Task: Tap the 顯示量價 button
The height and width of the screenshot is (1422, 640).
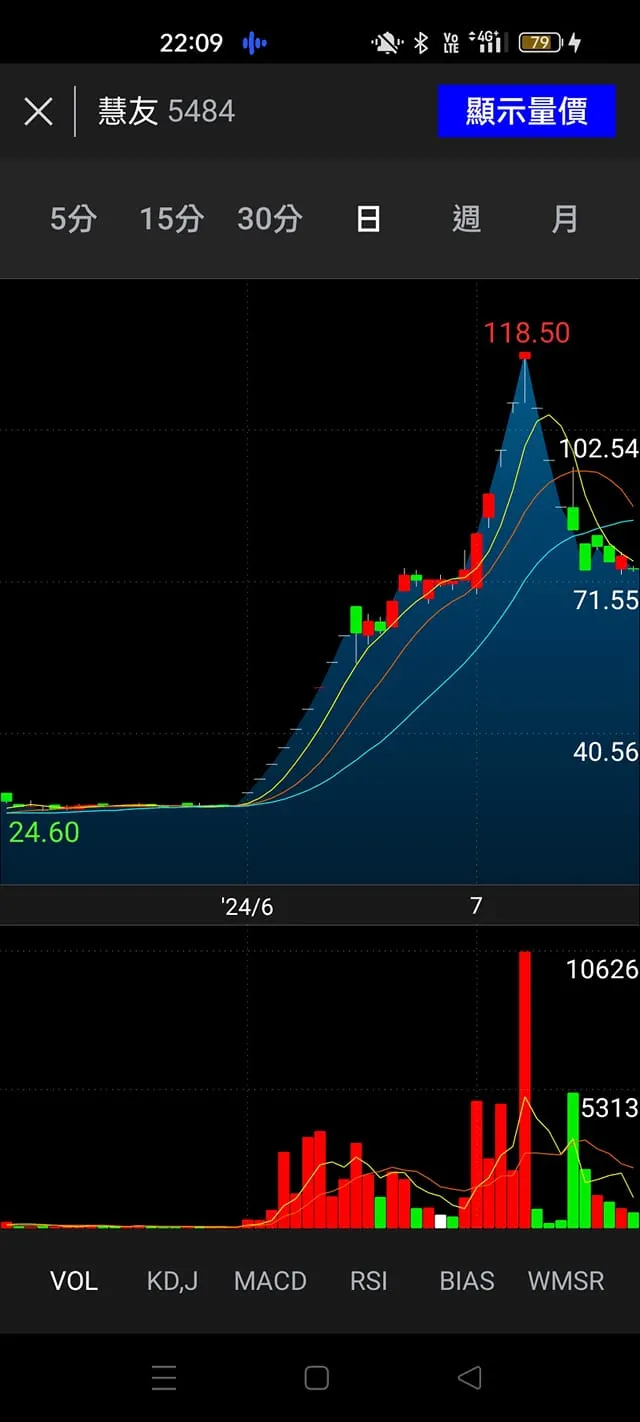Action: [526, 111]
